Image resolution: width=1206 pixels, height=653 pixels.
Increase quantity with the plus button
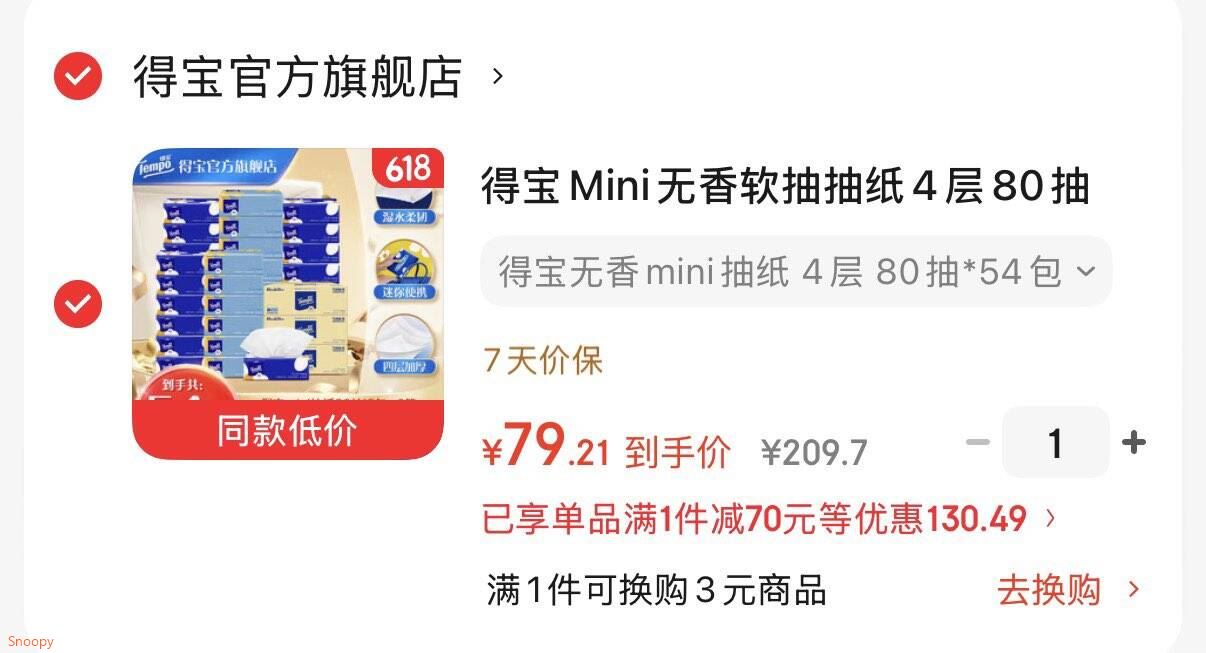(x=1134, y=442)
